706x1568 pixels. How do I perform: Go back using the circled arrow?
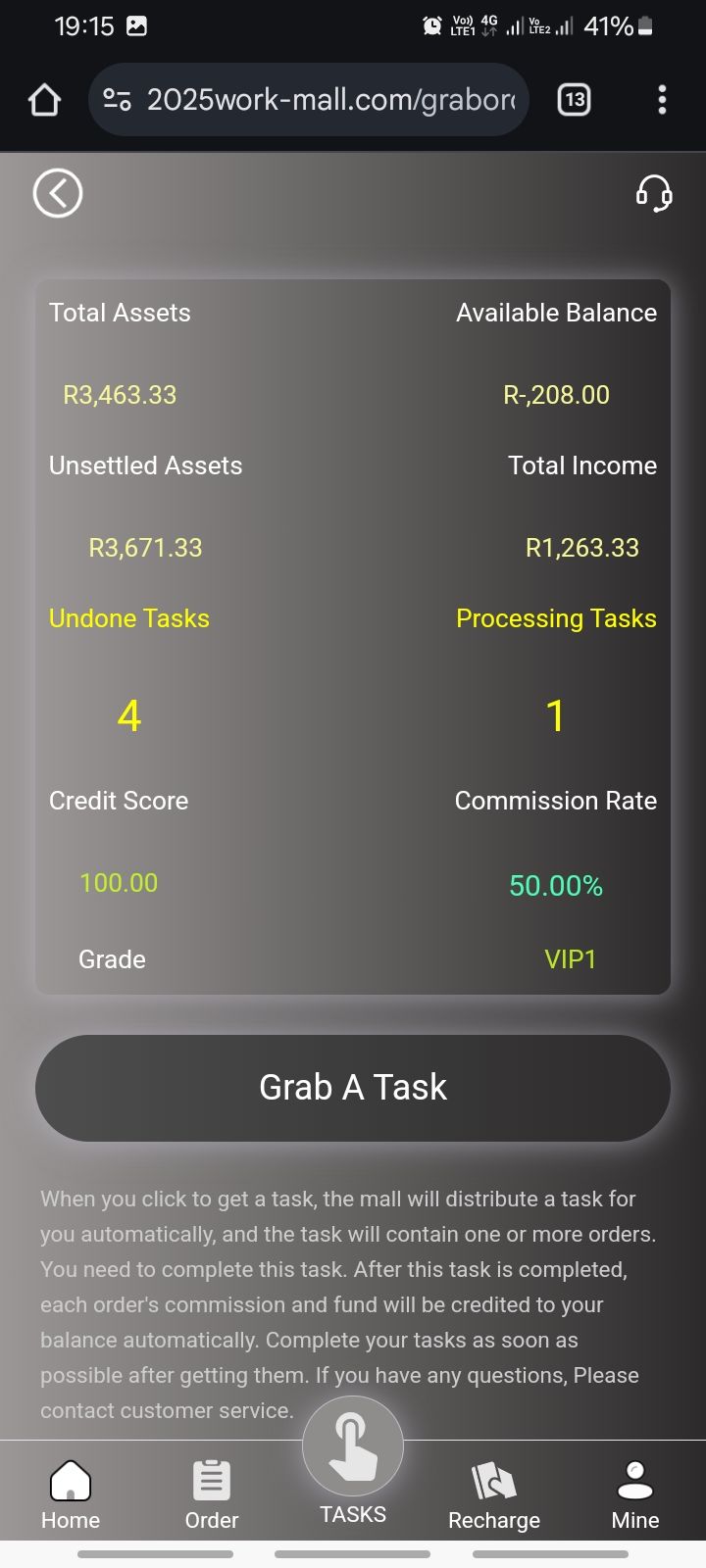coord(58,193)
